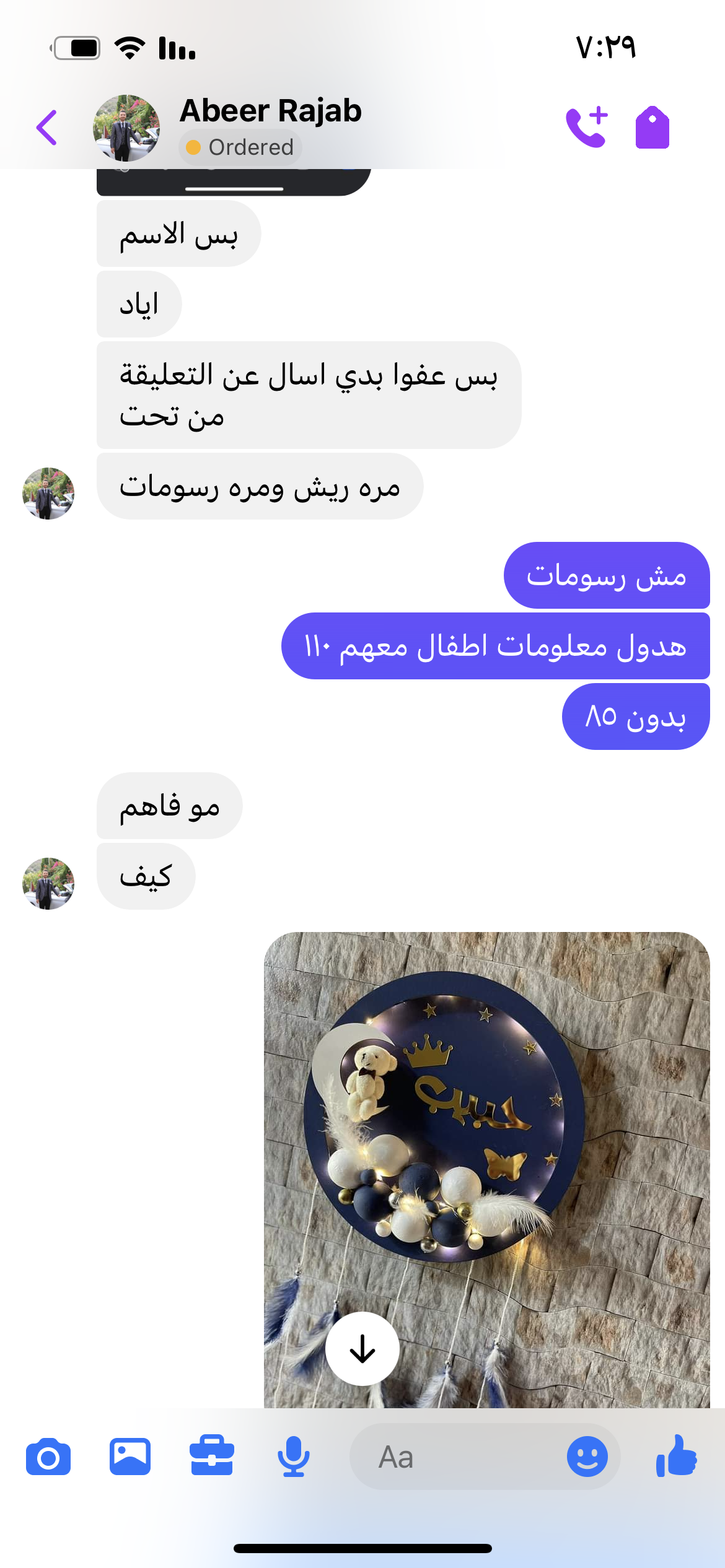Screen dimensions: 725x1568
Task: Record a voice message with the microphone
Action: click(x=293, y=1457)
